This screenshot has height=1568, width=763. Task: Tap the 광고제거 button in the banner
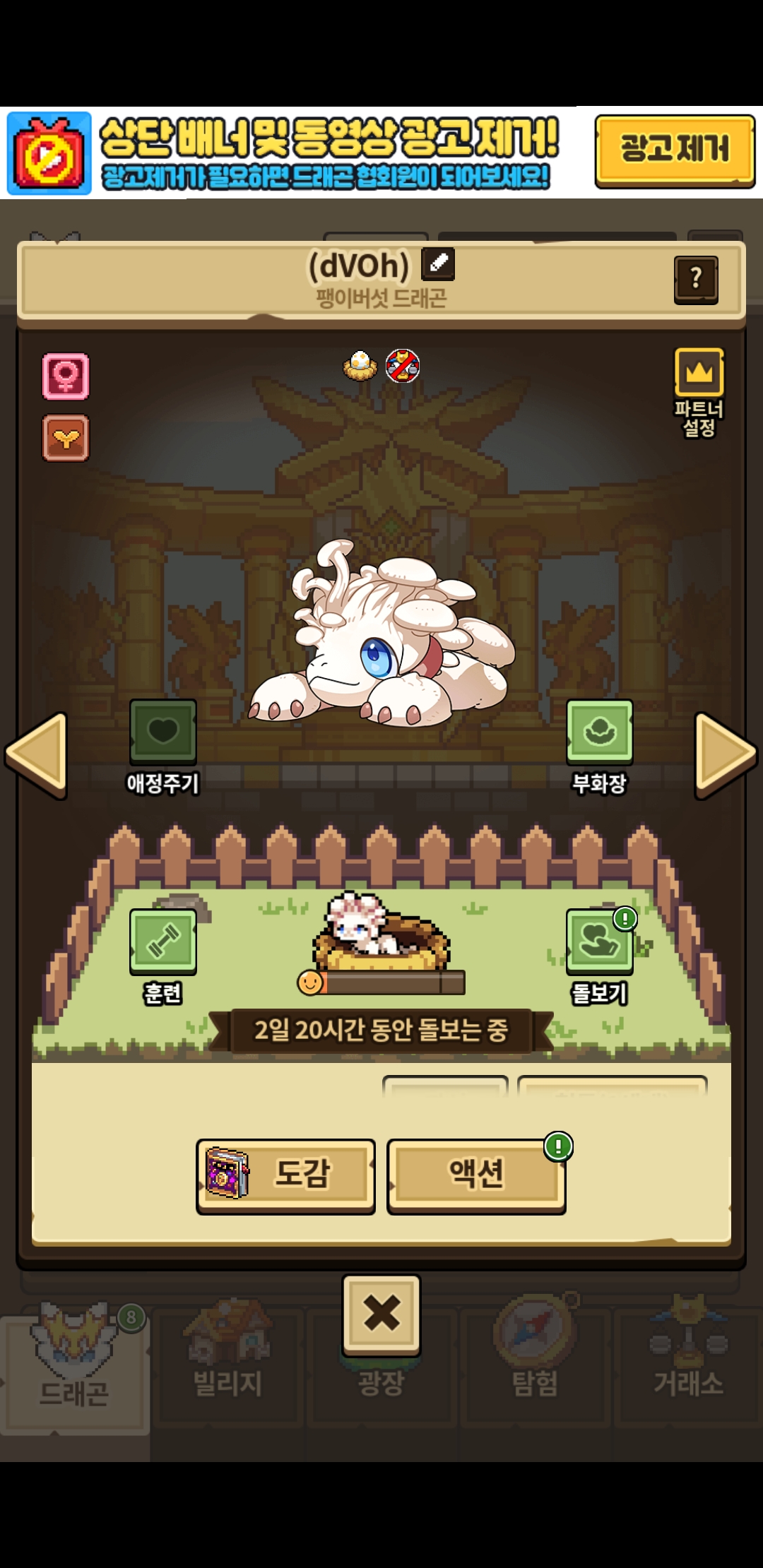[x=675, y=150]
